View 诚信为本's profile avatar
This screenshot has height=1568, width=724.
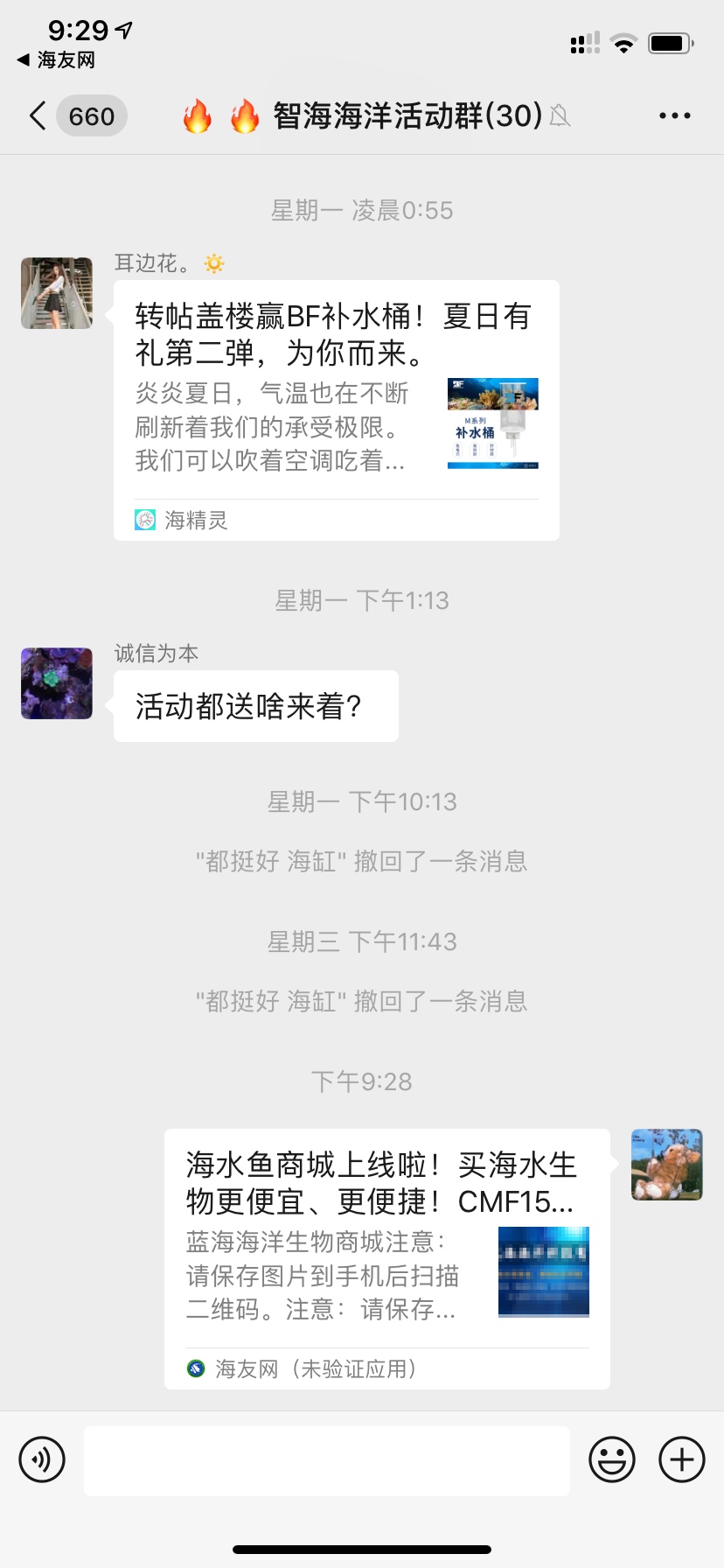click(x=57, y=683)
